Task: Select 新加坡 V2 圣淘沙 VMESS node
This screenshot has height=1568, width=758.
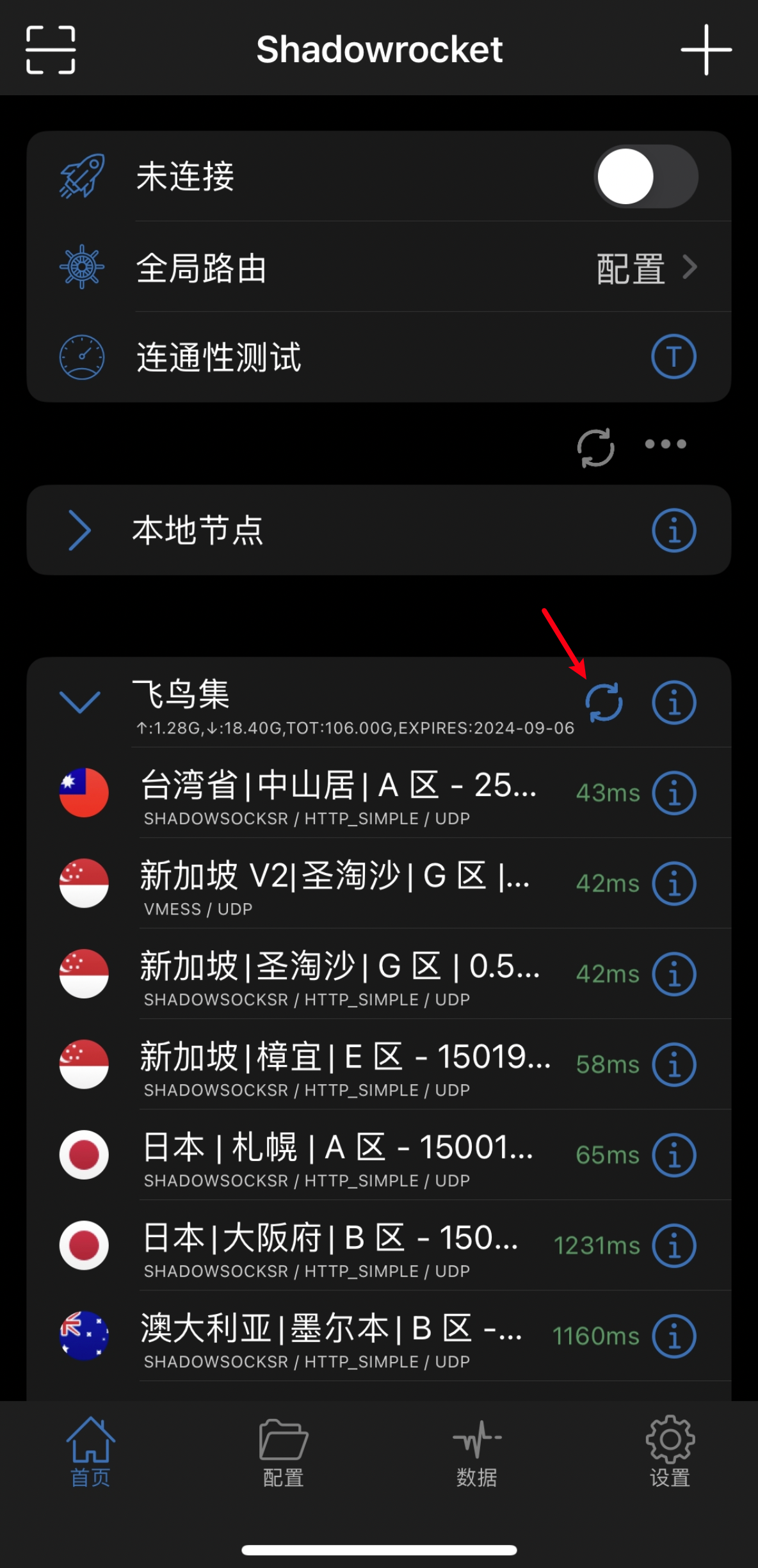Action: tap(333, 884)
